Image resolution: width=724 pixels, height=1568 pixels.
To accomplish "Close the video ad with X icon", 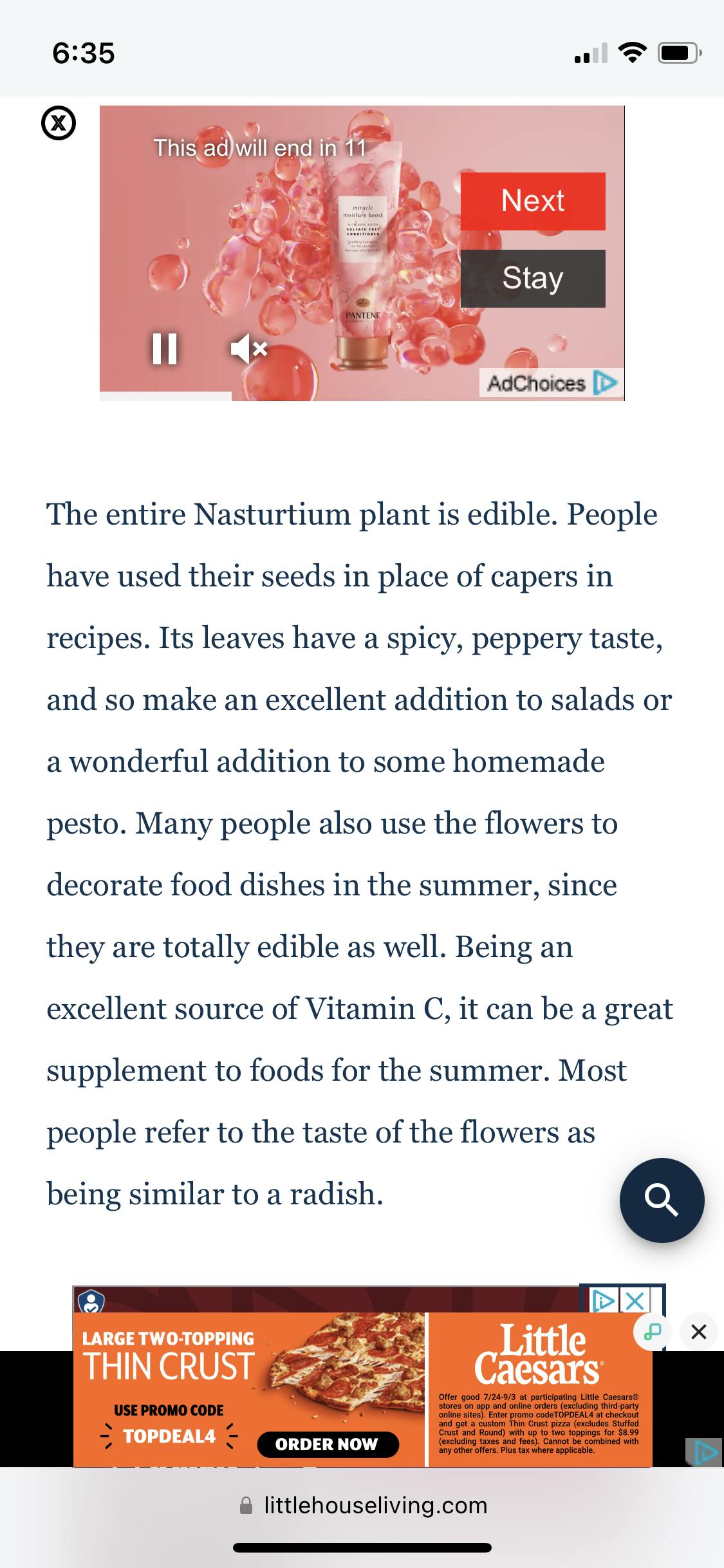I will [59, 124].
